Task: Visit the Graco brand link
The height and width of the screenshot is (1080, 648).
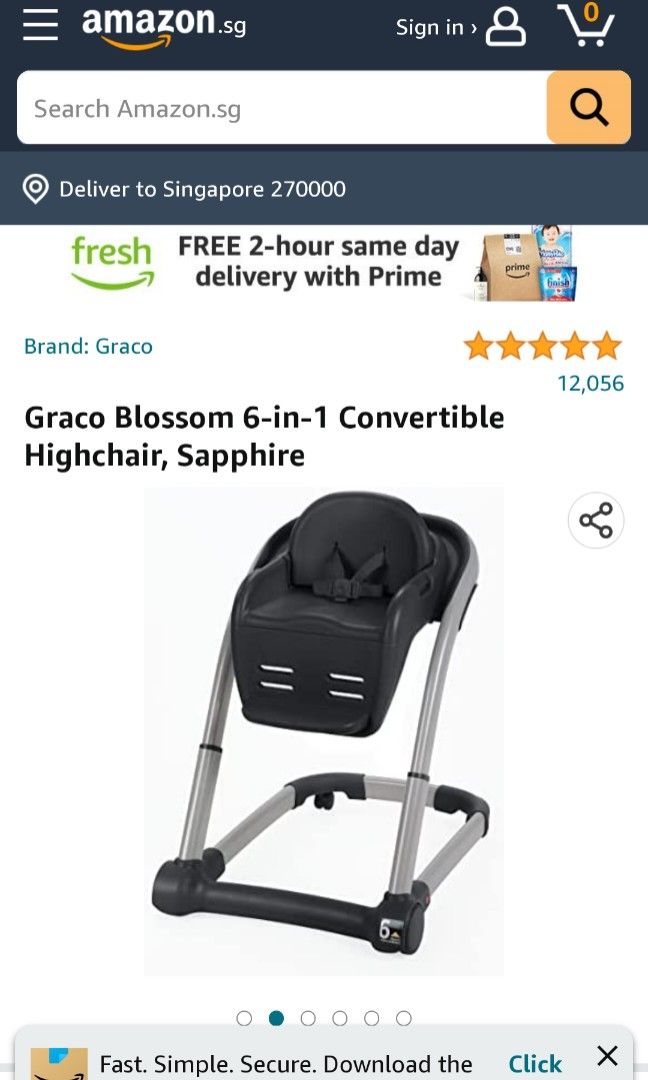Action: tap(89, 347)
